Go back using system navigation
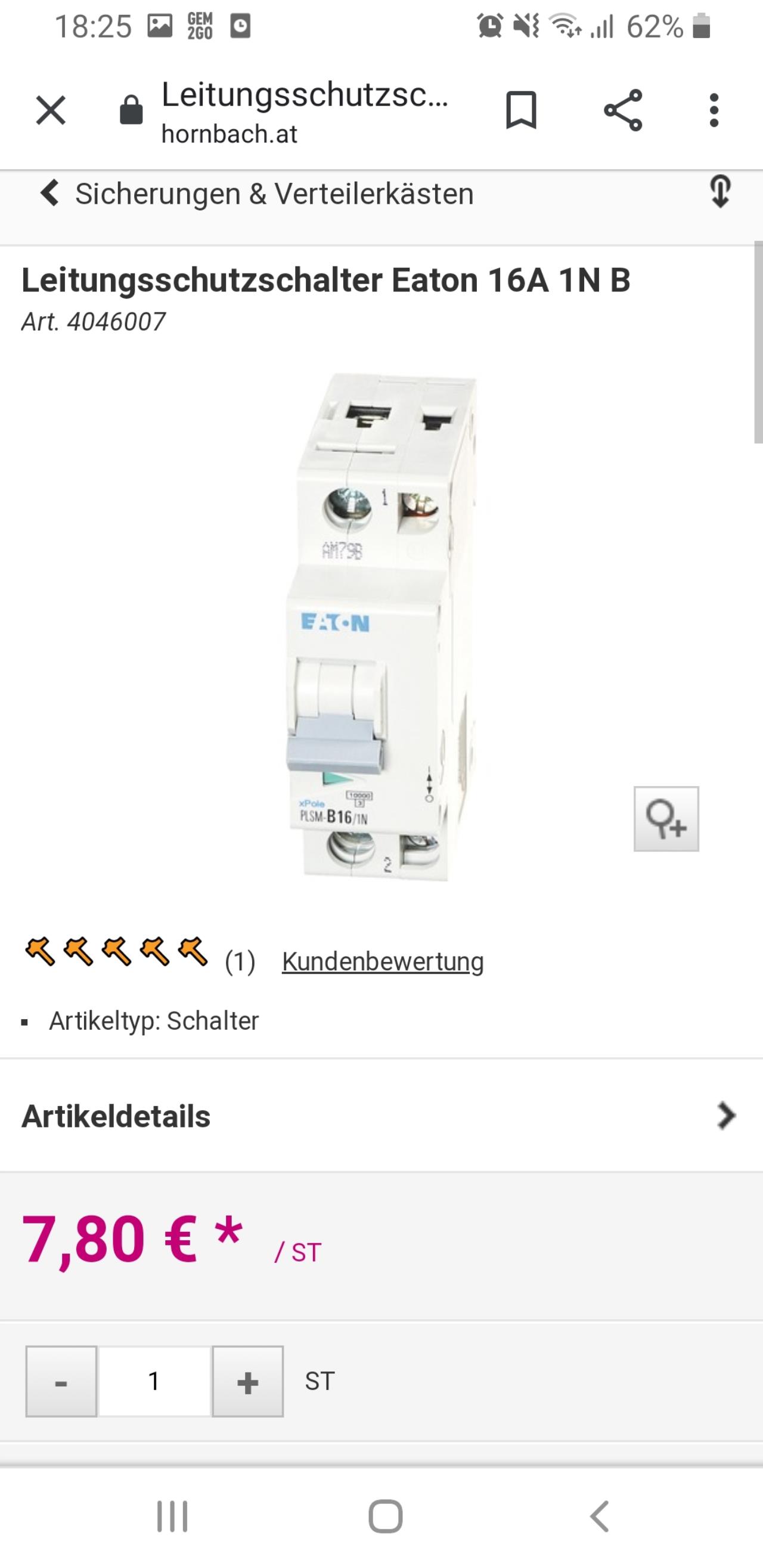Screen dimensions: 763x1568 point(599,1516)
